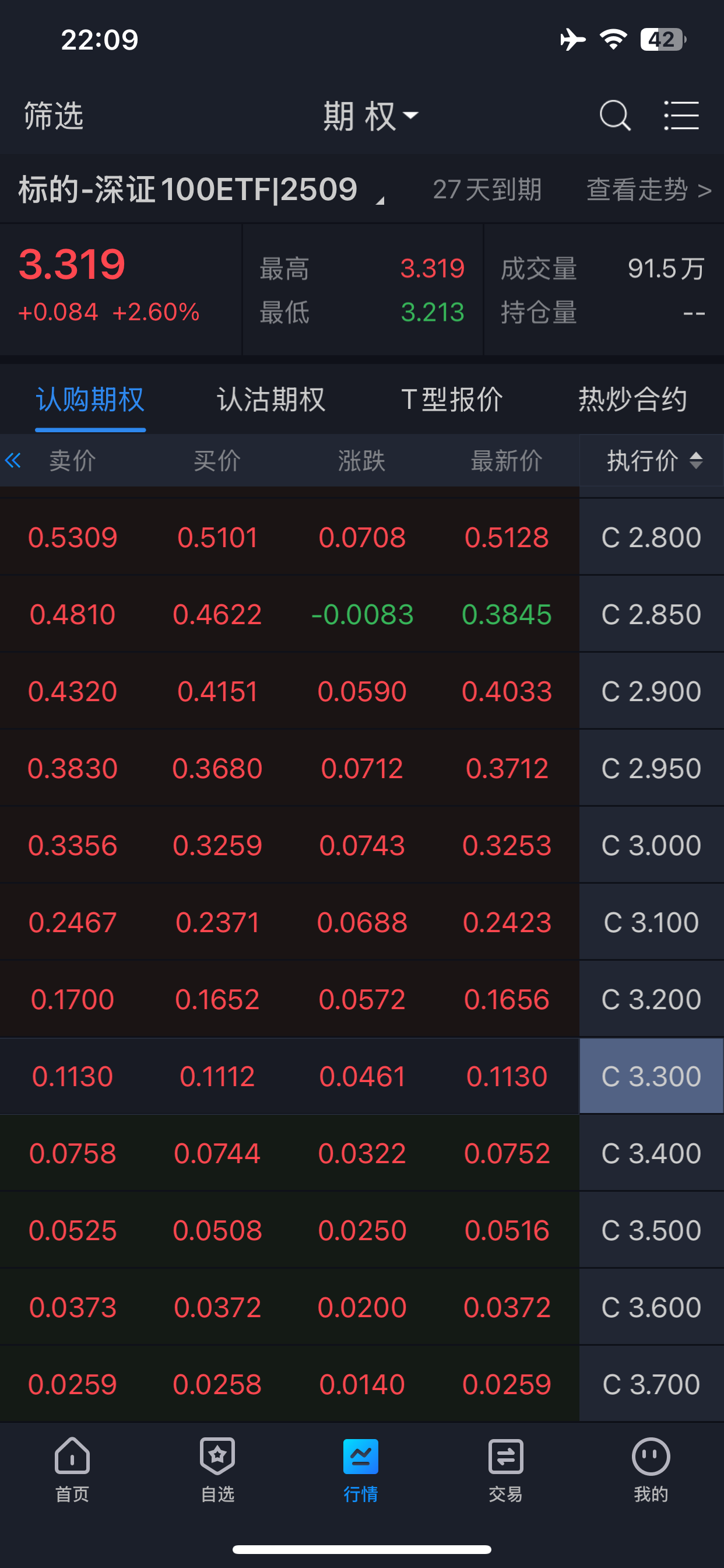This screenshot has height=1568, width=724.
Task: Open the 筛选 filter
Action: 54,116
